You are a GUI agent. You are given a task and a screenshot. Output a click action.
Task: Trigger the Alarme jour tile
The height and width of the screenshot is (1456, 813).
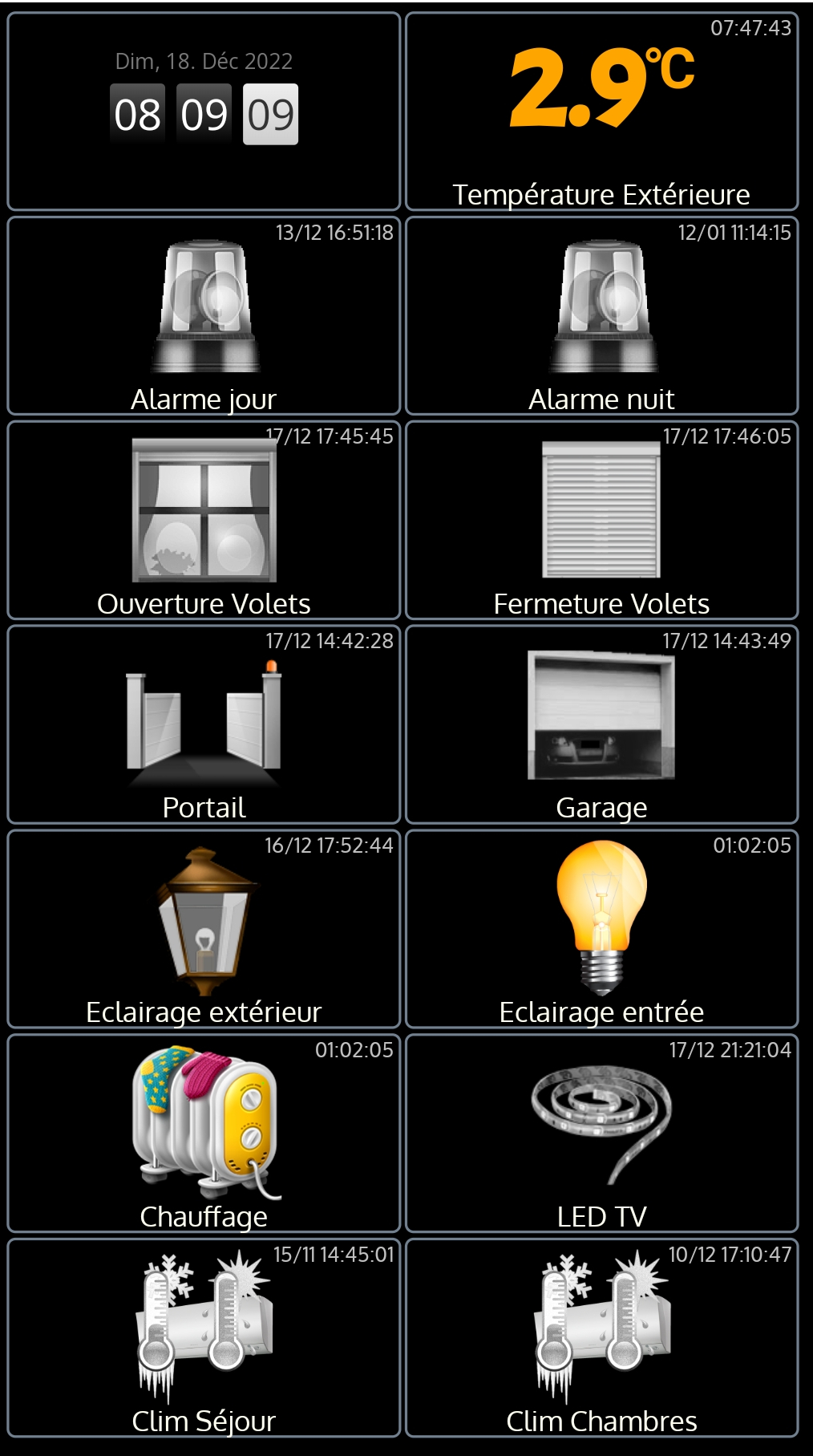click(x=204, y=315)
